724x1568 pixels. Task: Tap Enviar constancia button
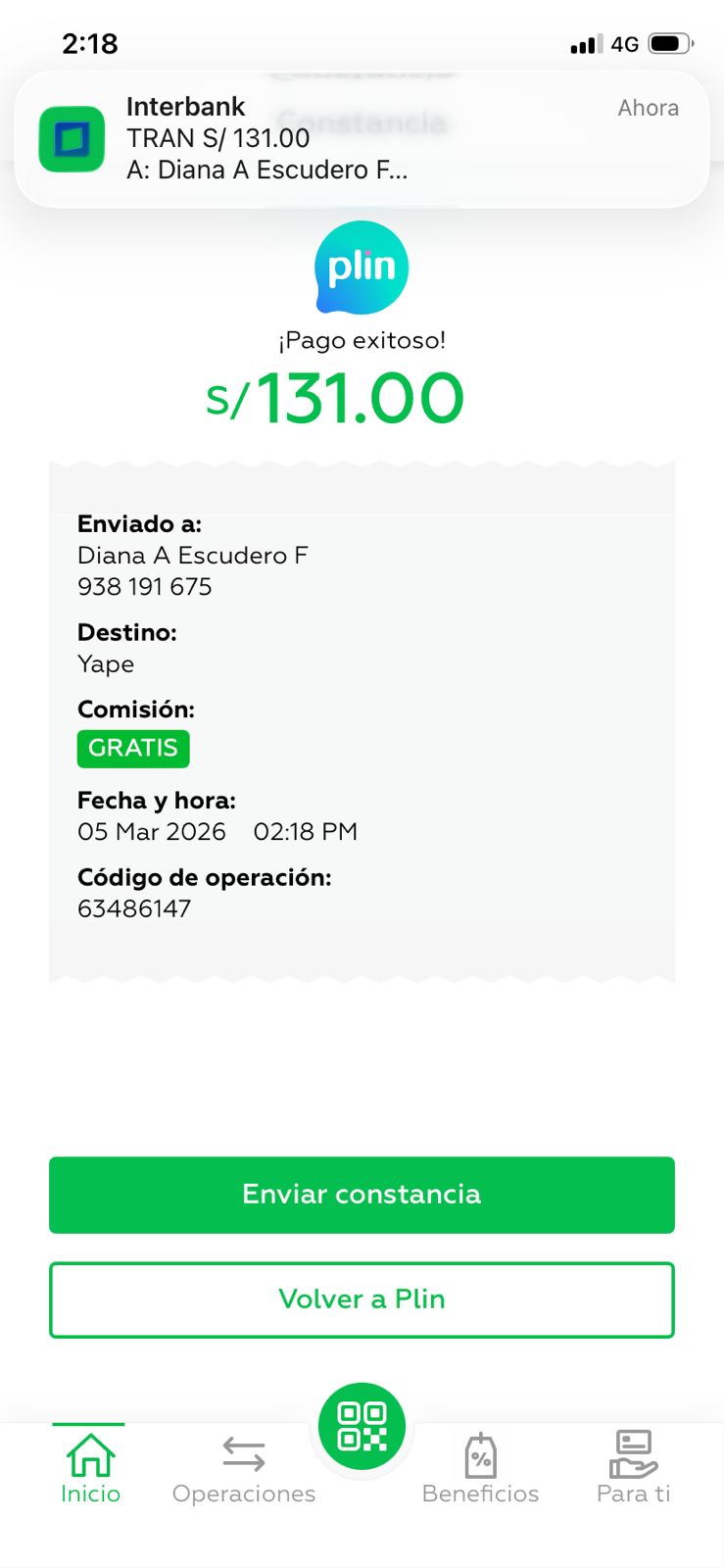click(x=362, y=1195)
